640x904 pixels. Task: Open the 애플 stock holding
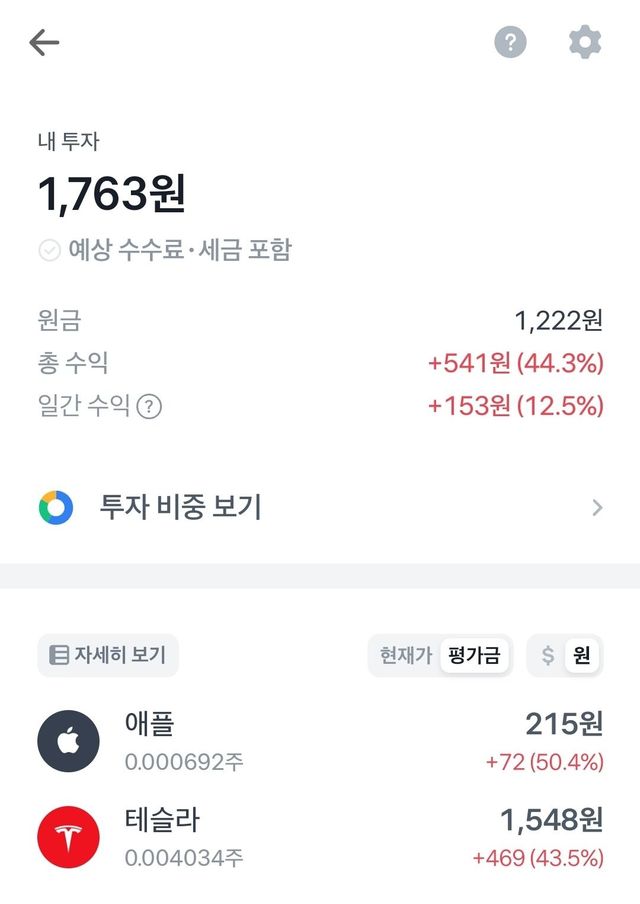[x=320, y=742]
